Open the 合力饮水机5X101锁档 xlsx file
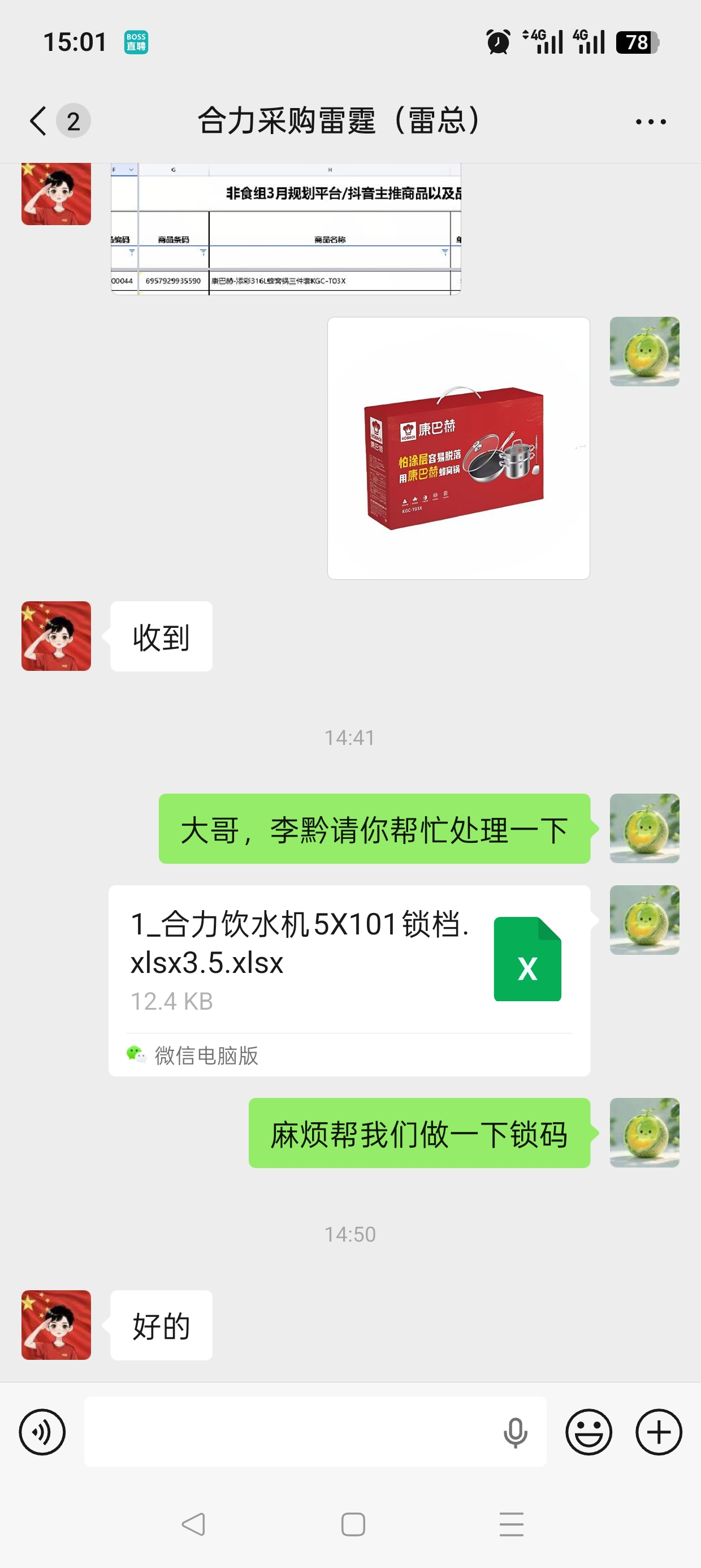 349,980
